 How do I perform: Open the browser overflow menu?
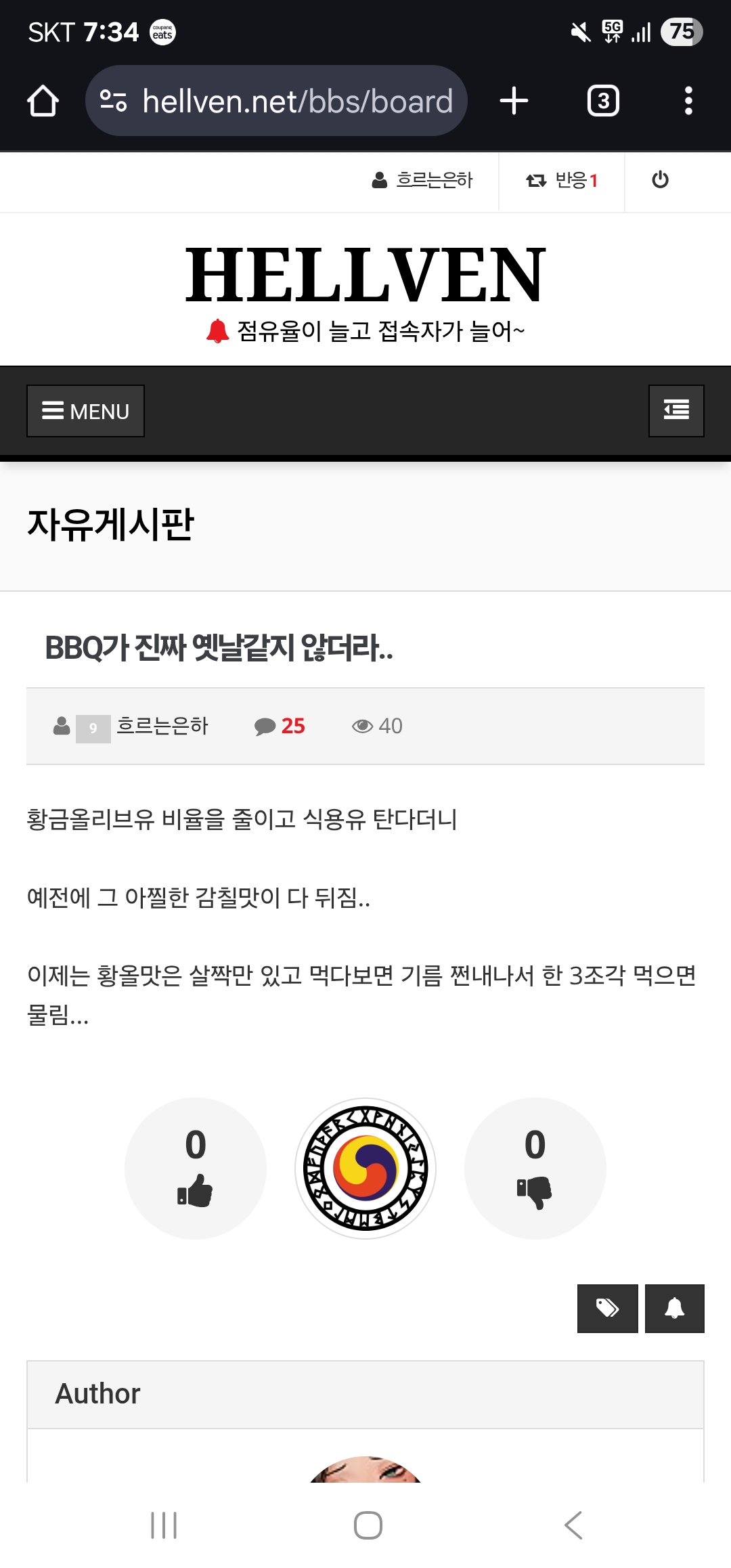[688, 101]
